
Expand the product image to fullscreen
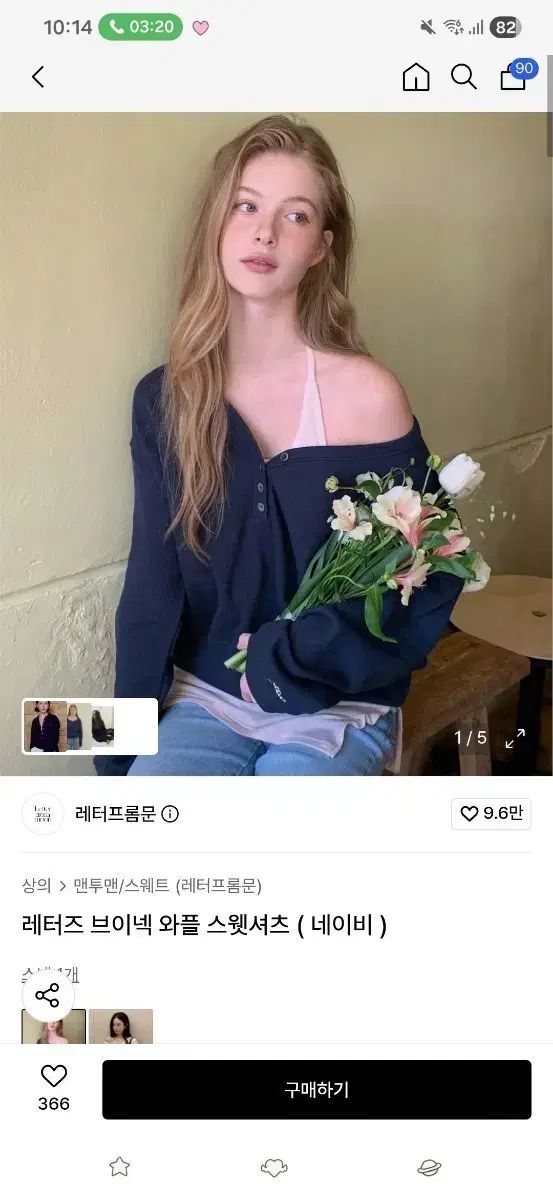[515, 738]
